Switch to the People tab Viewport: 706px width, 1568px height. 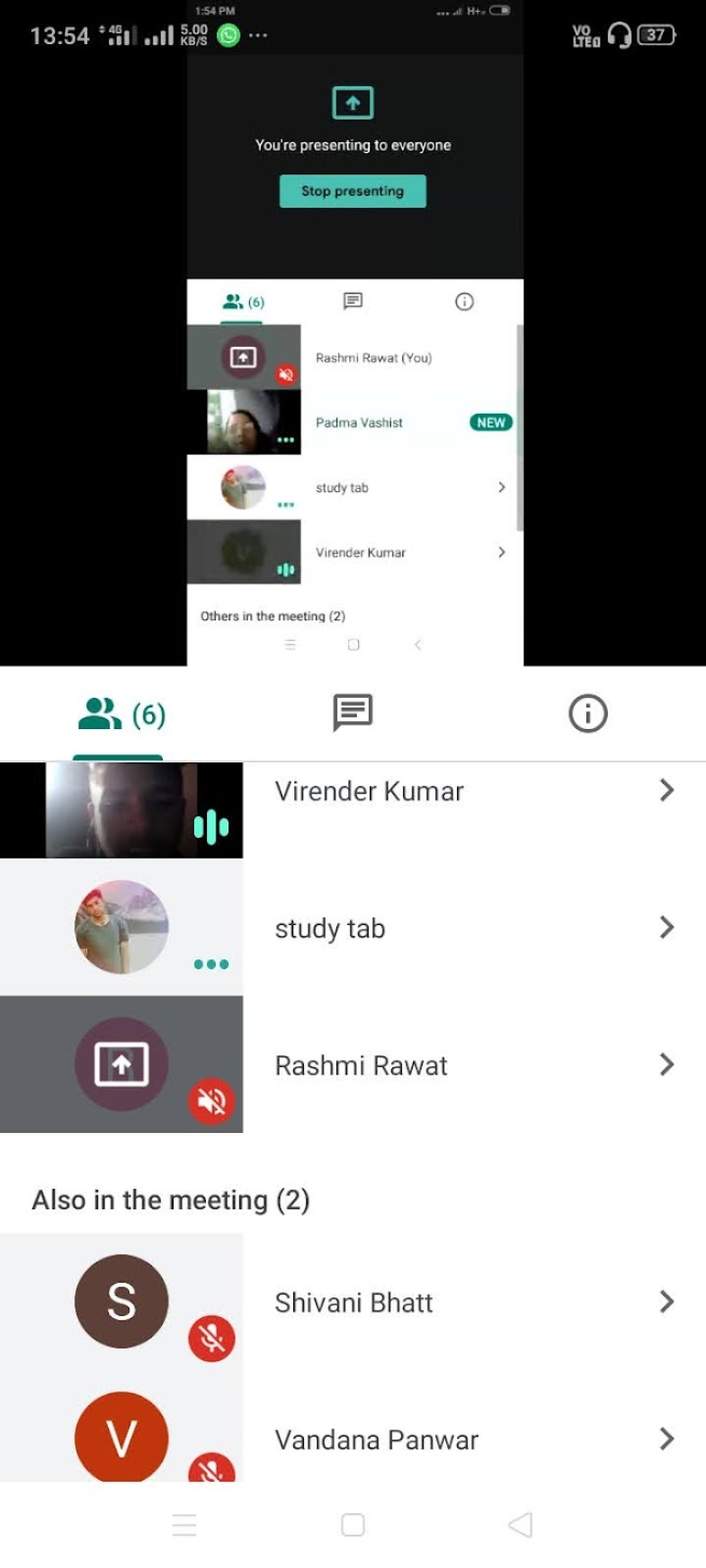[122, 714]
